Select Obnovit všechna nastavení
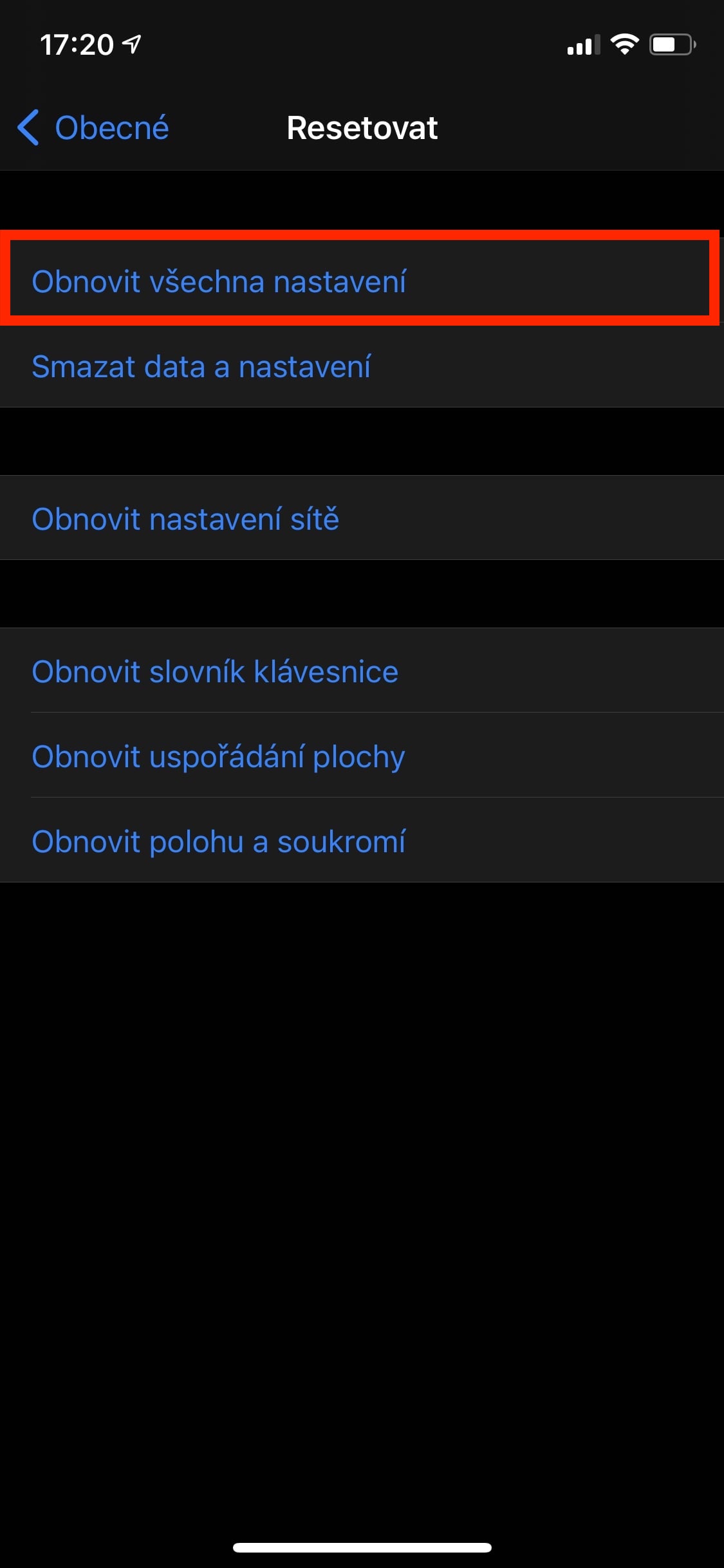The width and height of the screenshot is (724, 1568). (x=219, y=281)
